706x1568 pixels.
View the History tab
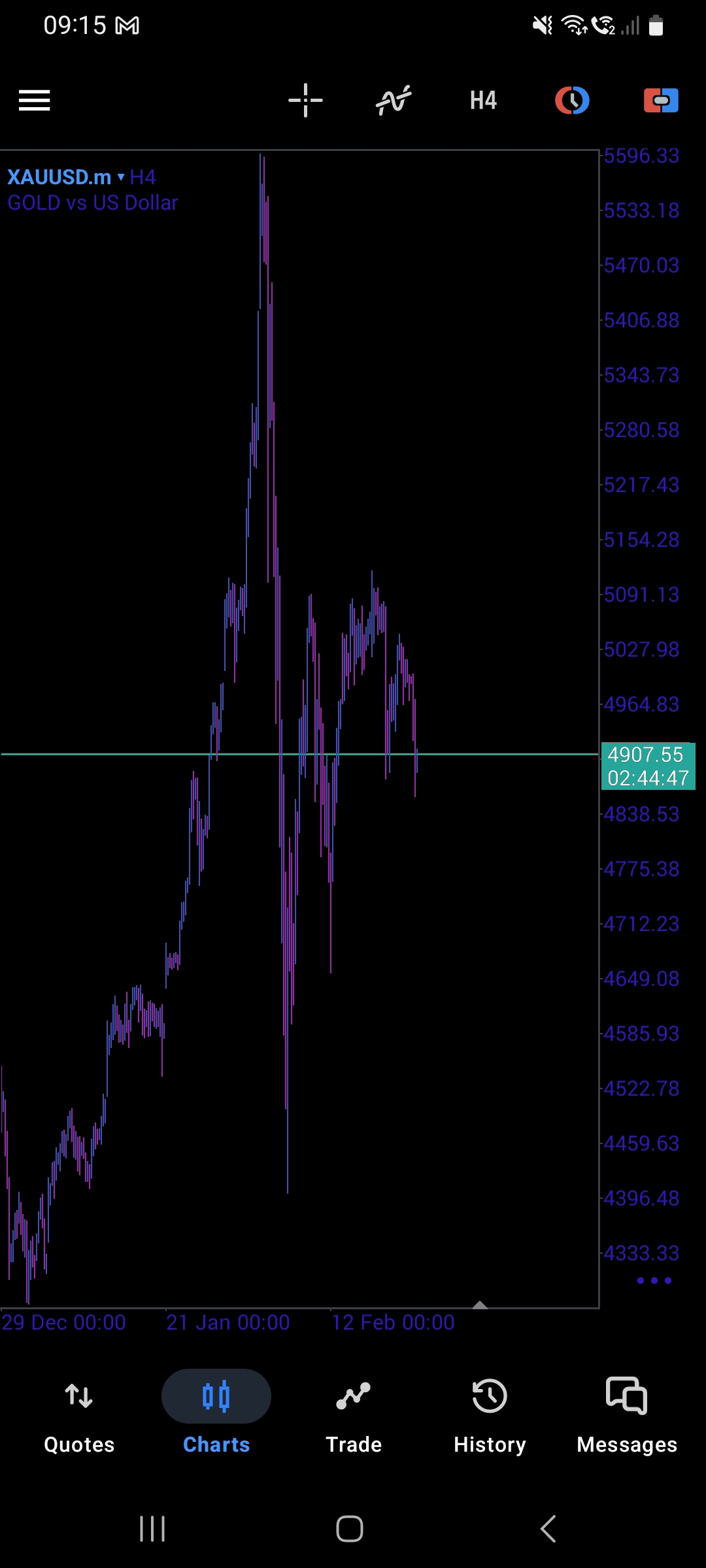click(490, 1413)
